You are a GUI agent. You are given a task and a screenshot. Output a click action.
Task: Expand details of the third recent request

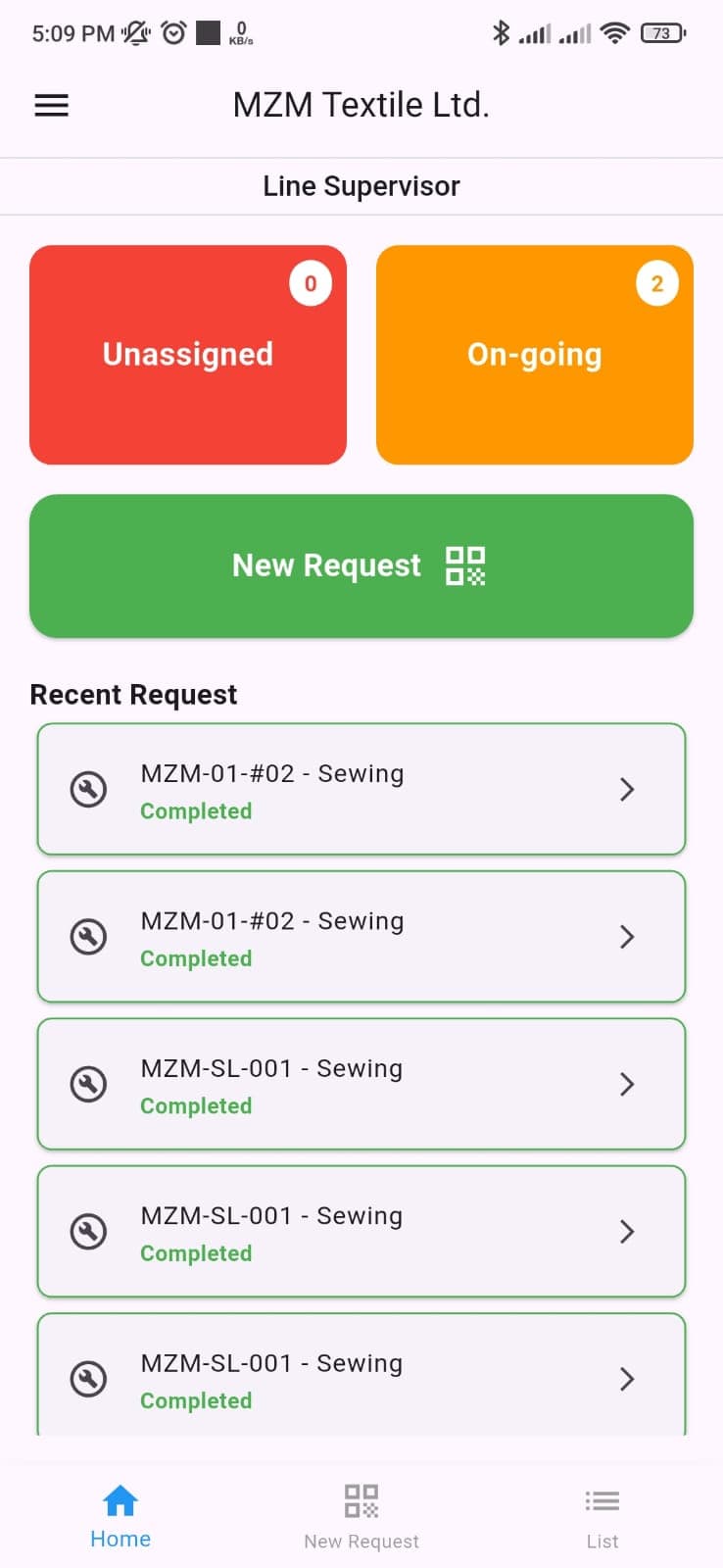tap(627, 1084)
